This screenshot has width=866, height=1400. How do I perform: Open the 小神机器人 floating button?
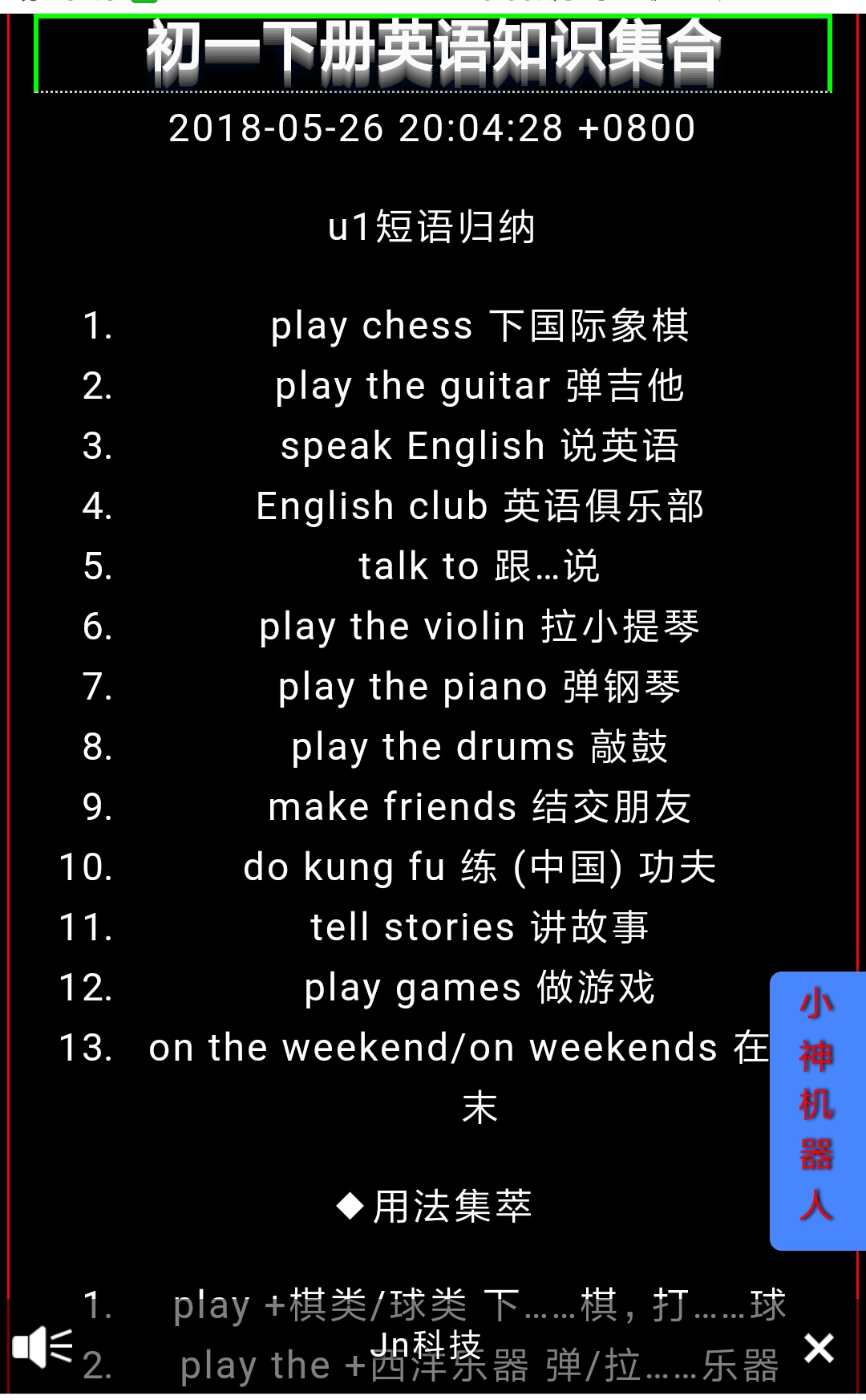[x=818, y=1111]
